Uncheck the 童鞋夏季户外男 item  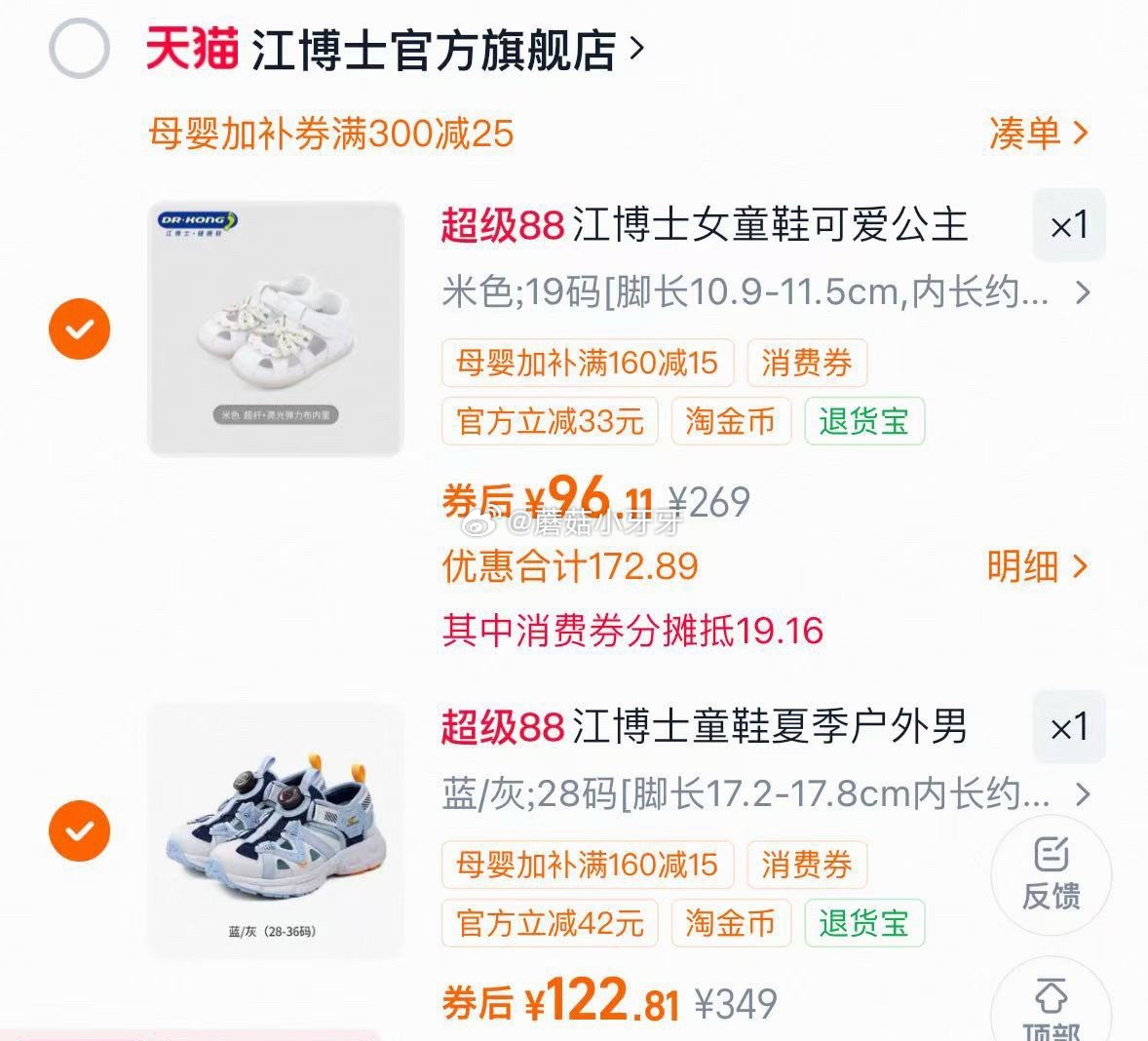pyautogui.click(x=79, y=831)
